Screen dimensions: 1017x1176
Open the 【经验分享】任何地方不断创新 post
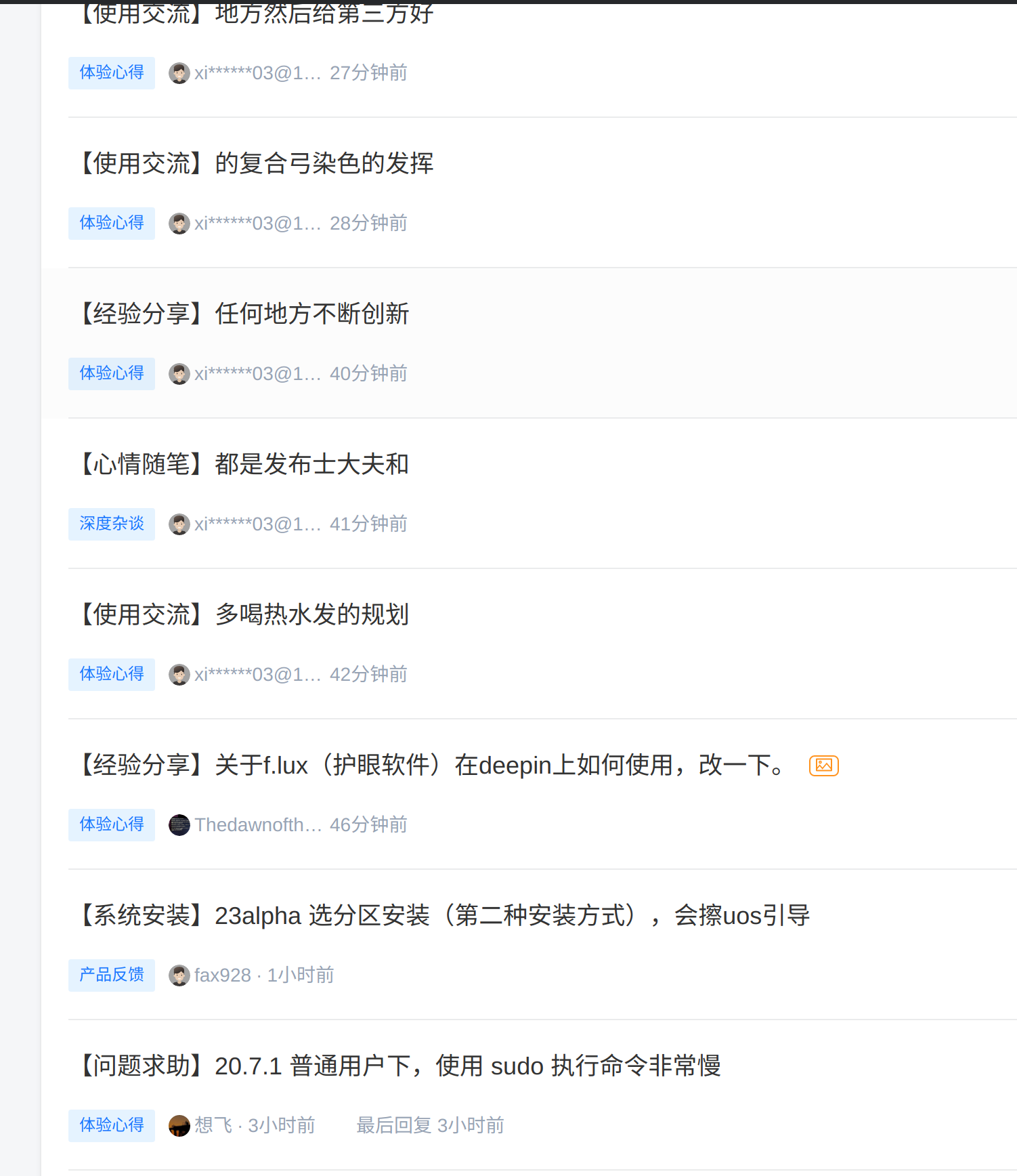pyautogui.click(x=244, y=313)
